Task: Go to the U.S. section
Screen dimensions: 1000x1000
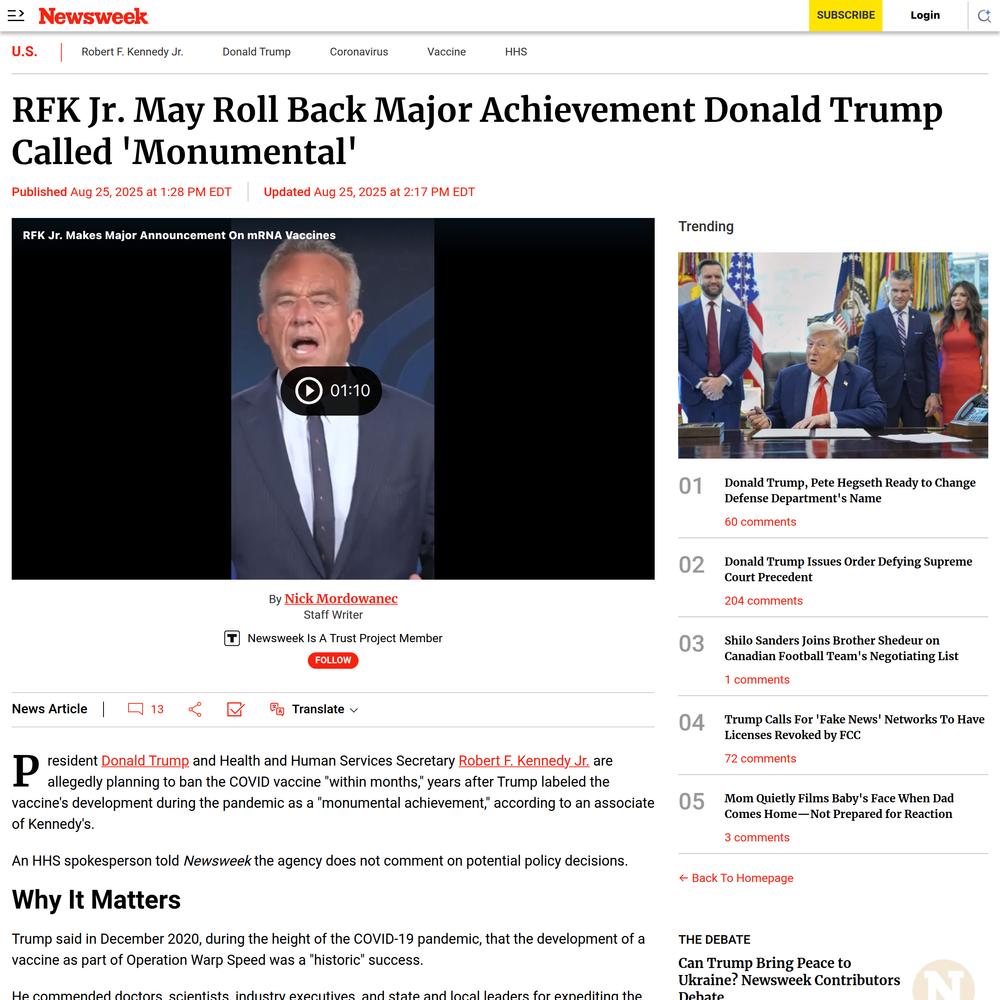Action: tap(25, 52)
